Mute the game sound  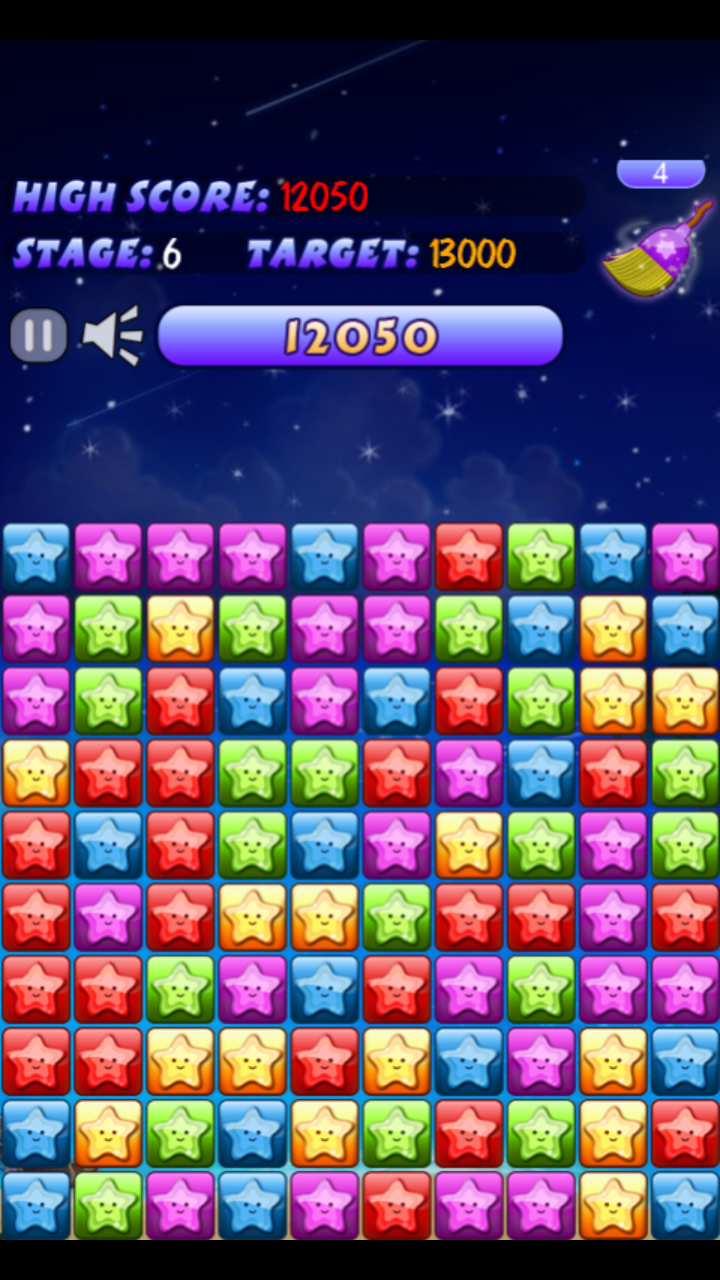click(x=112, y=335)
